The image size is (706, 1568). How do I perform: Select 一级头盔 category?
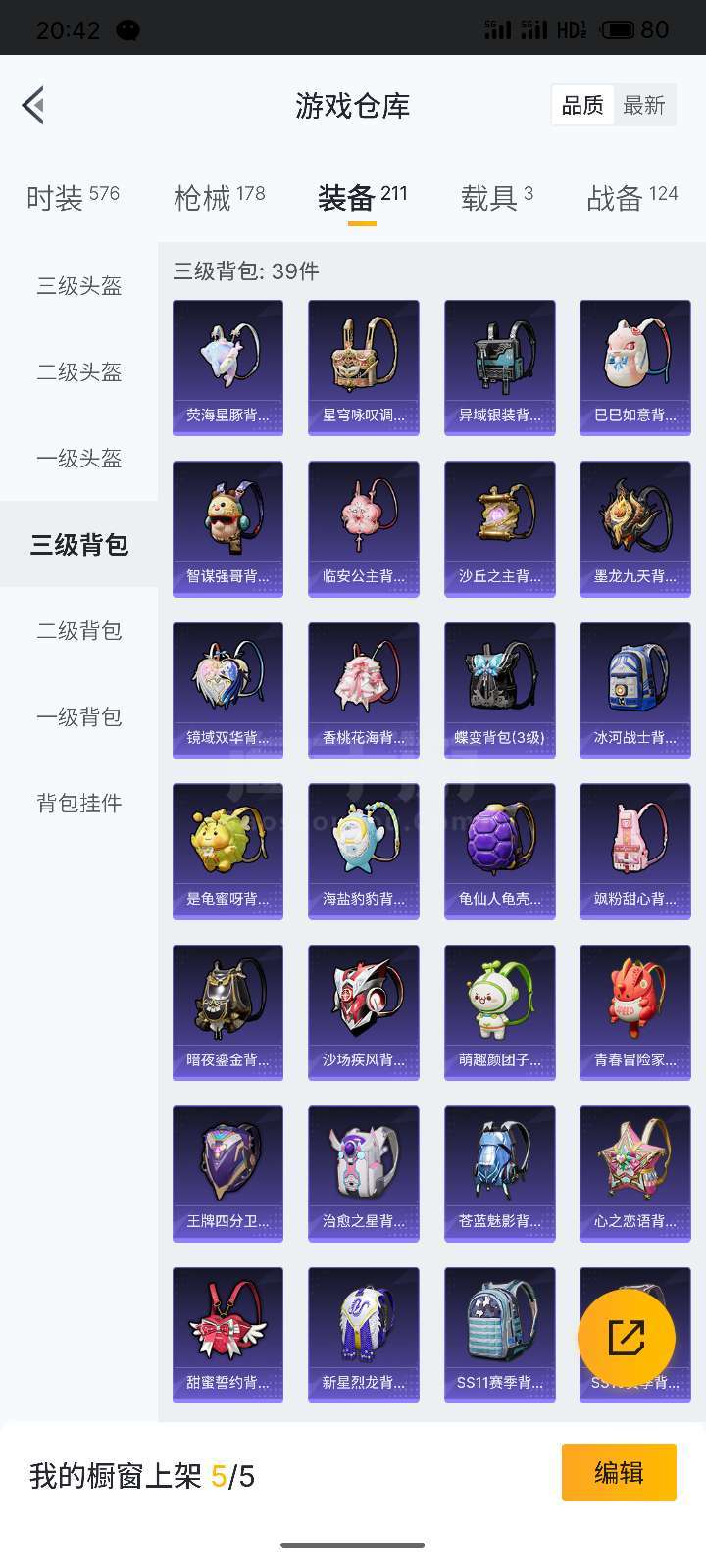(x=79, y=459)
